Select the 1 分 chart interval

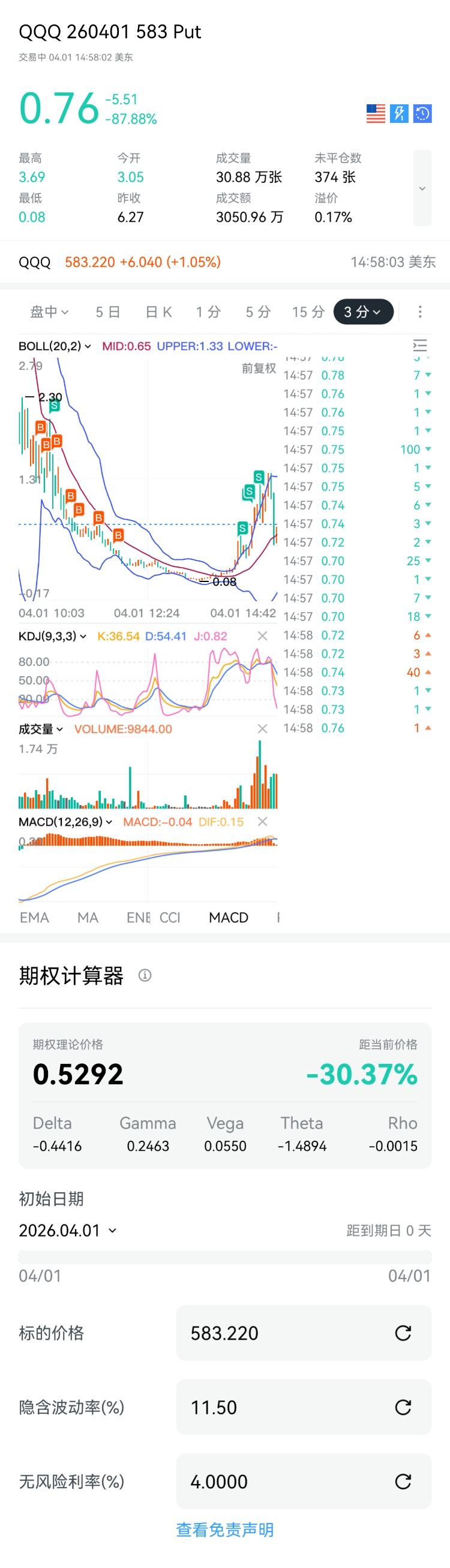click(x=208, y=312)
